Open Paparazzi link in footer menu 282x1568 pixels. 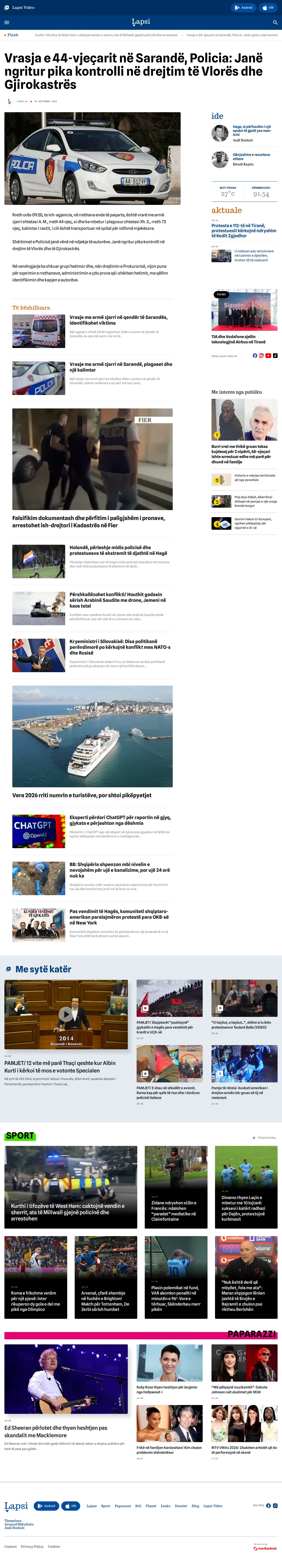(x=123, y=1506)
